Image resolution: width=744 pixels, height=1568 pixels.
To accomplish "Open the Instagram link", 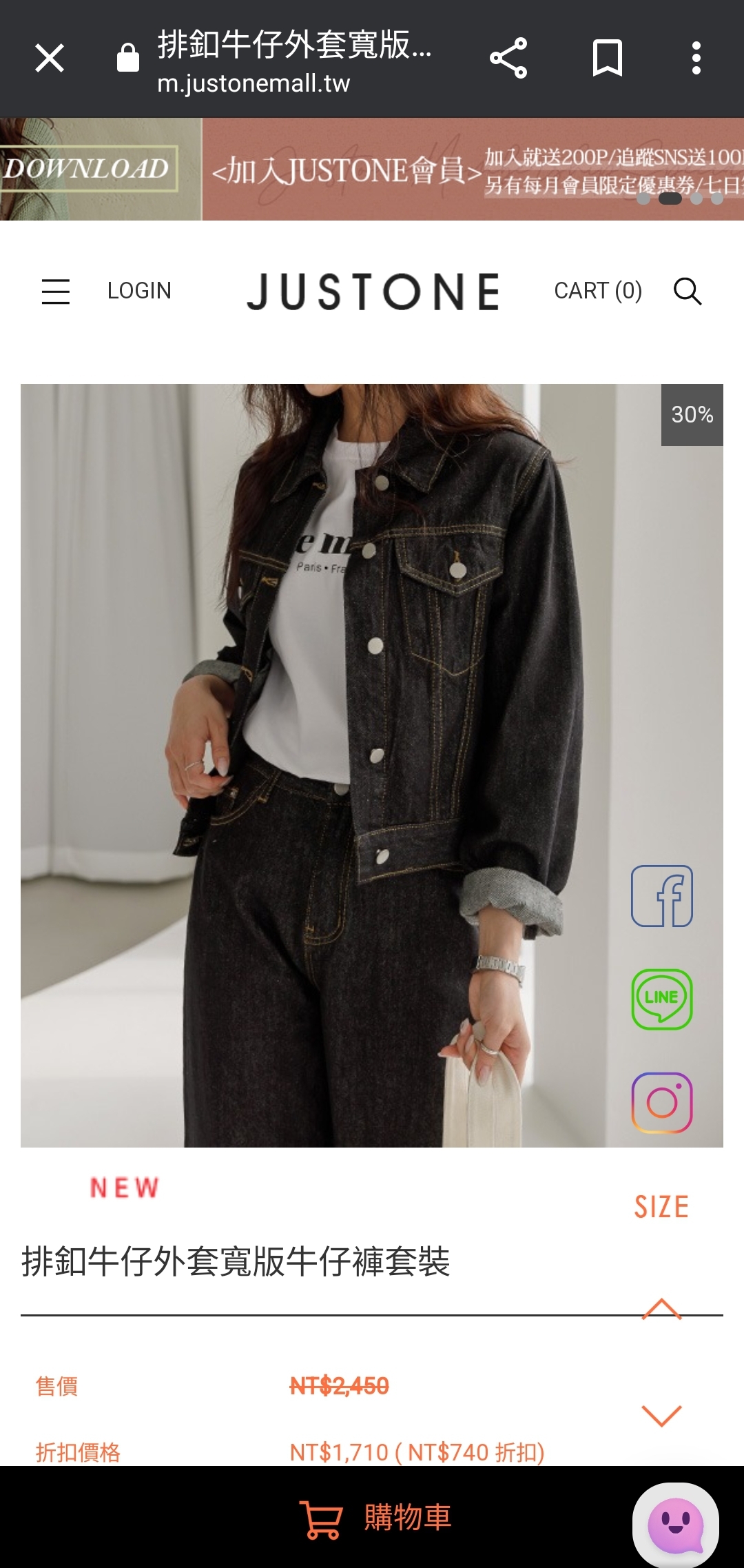I will click(662, 1103).
